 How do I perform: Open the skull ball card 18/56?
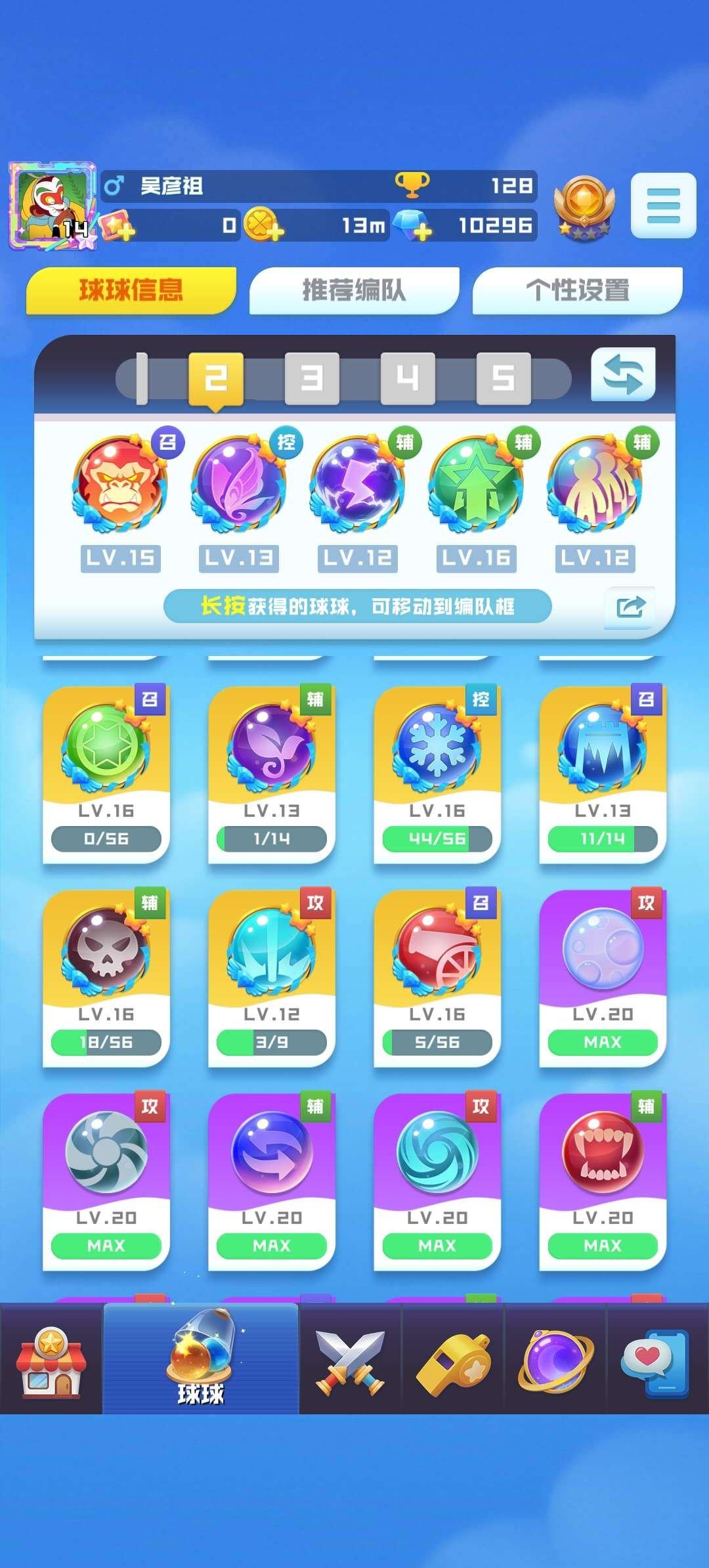point(106,978)
